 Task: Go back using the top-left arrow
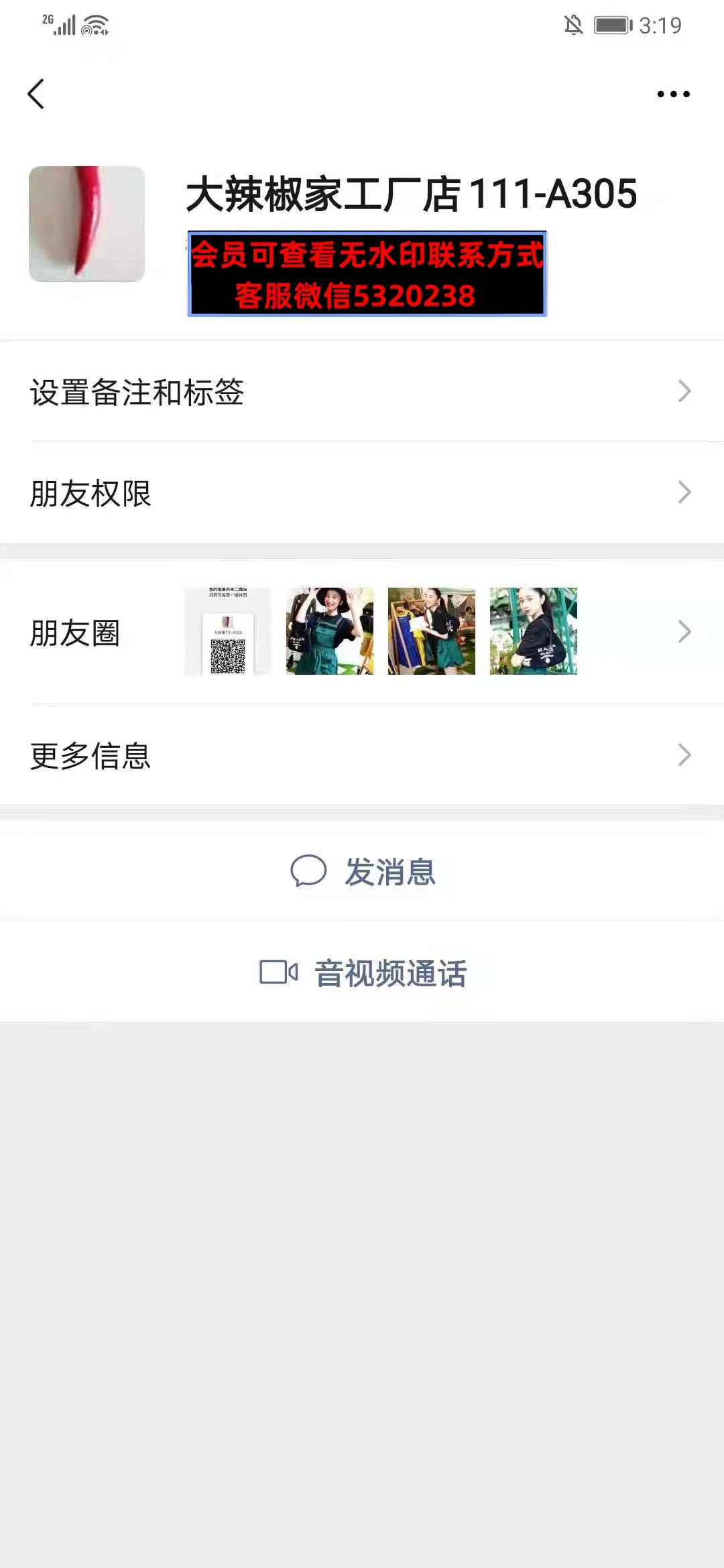36,94
